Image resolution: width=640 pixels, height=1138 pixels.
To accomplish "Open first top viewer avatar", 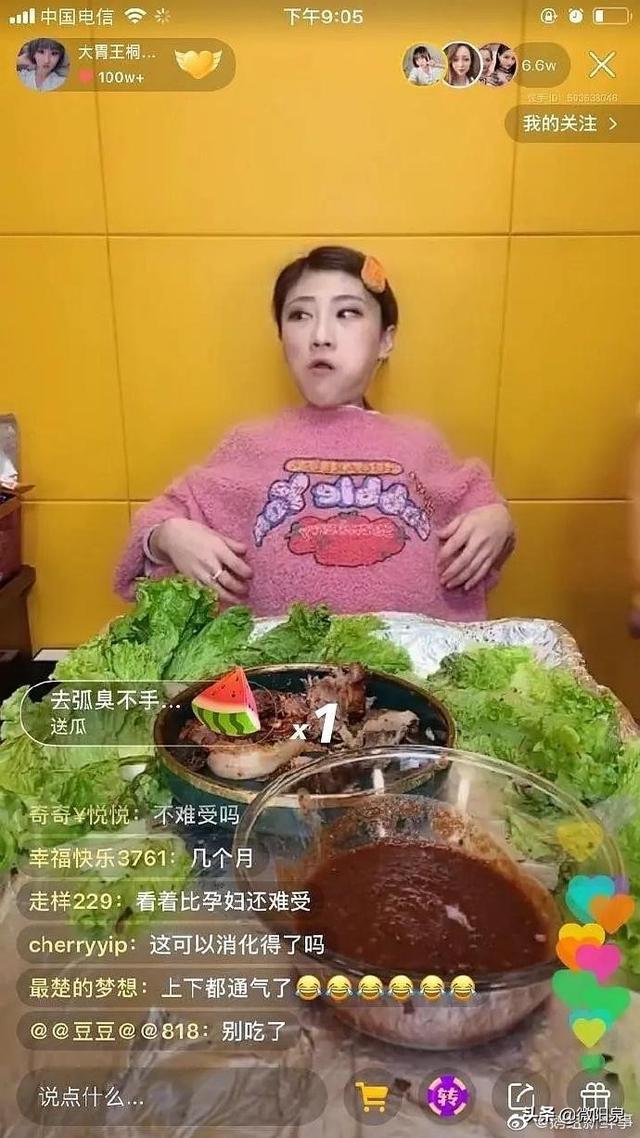I will [423, 65].
